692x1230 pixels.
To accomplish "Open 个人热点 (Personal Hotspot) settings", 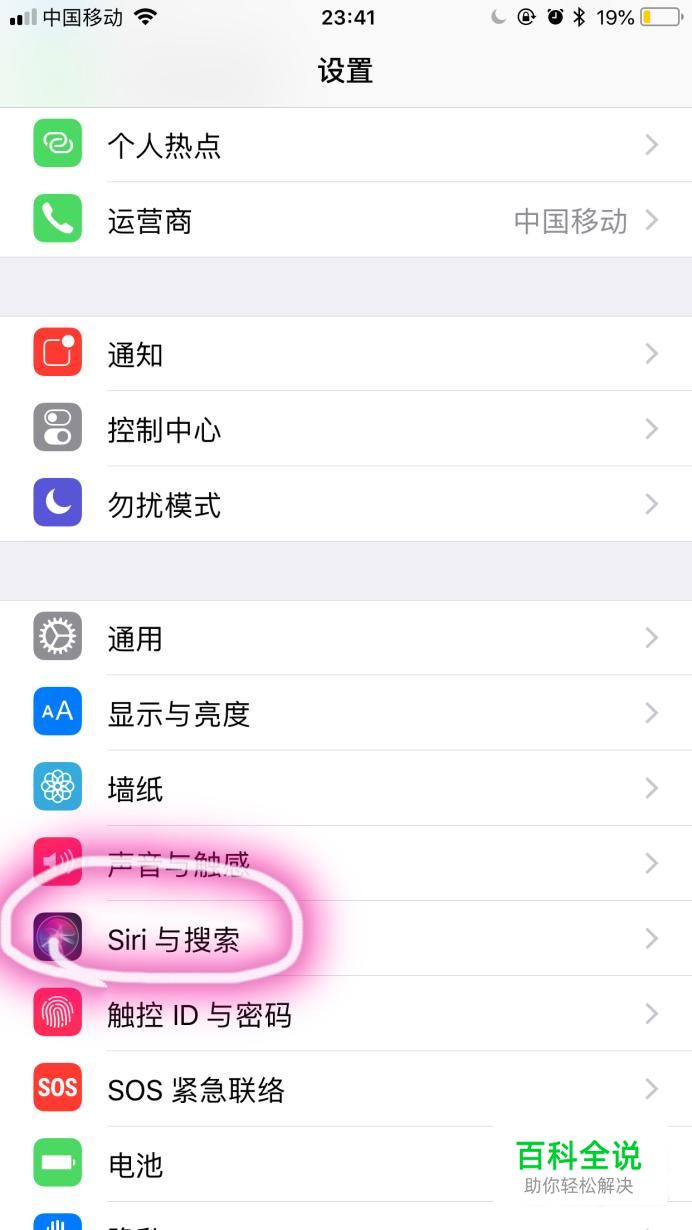I will point(346,145).
